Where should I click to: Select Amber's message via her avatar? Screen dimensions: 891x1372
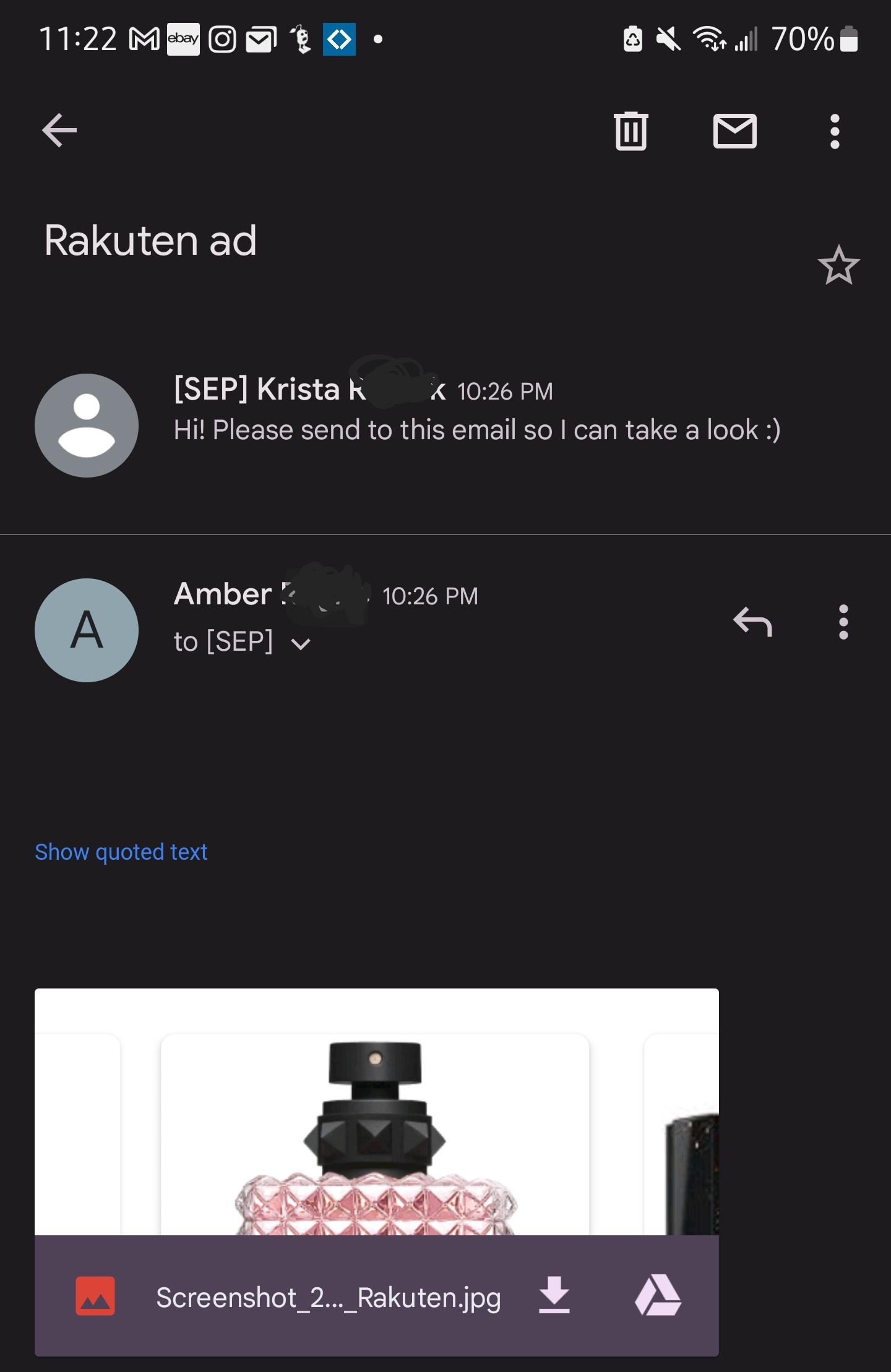coord(87,630)
